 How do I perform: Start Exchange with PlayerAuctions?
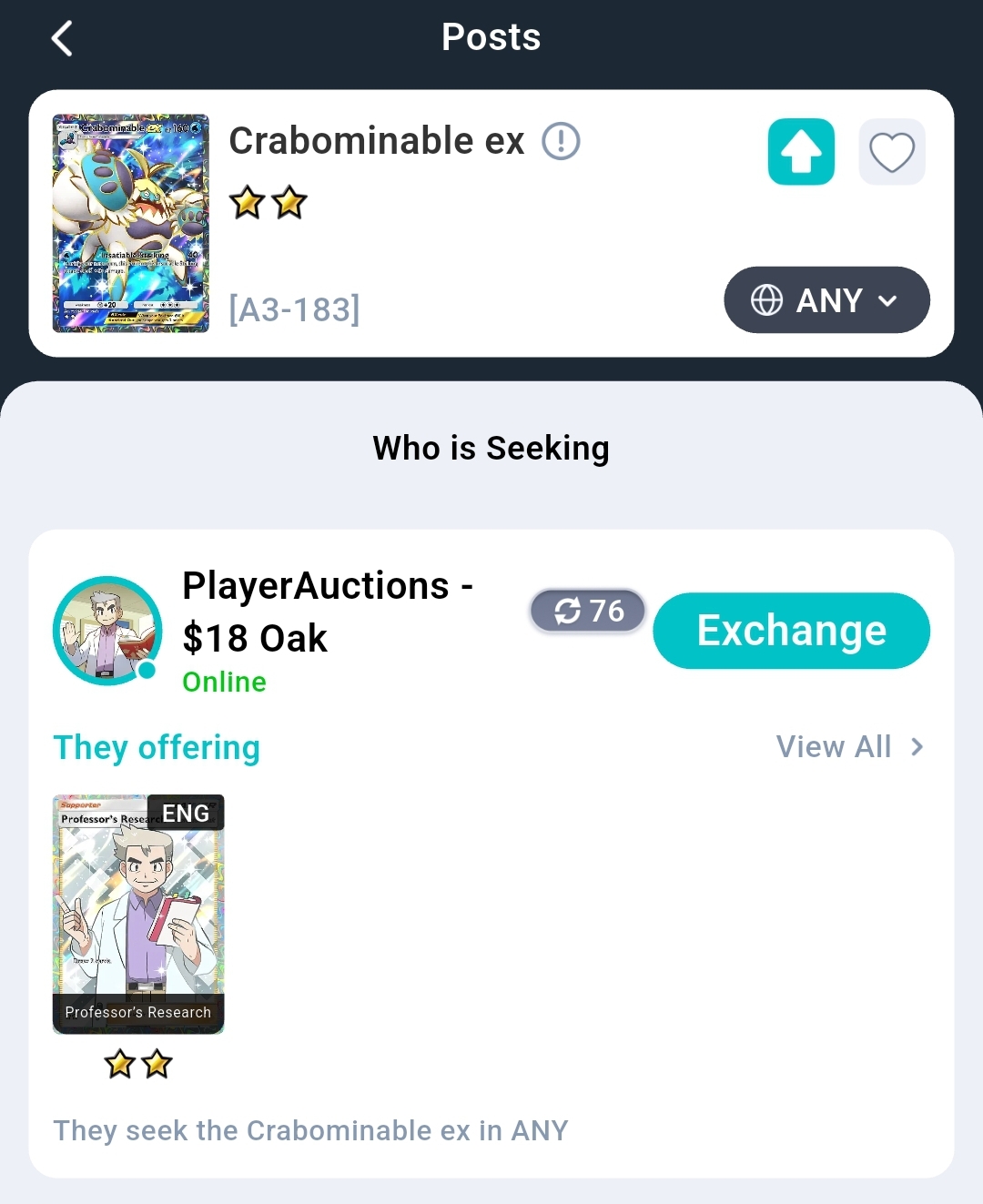pos(791,631)
